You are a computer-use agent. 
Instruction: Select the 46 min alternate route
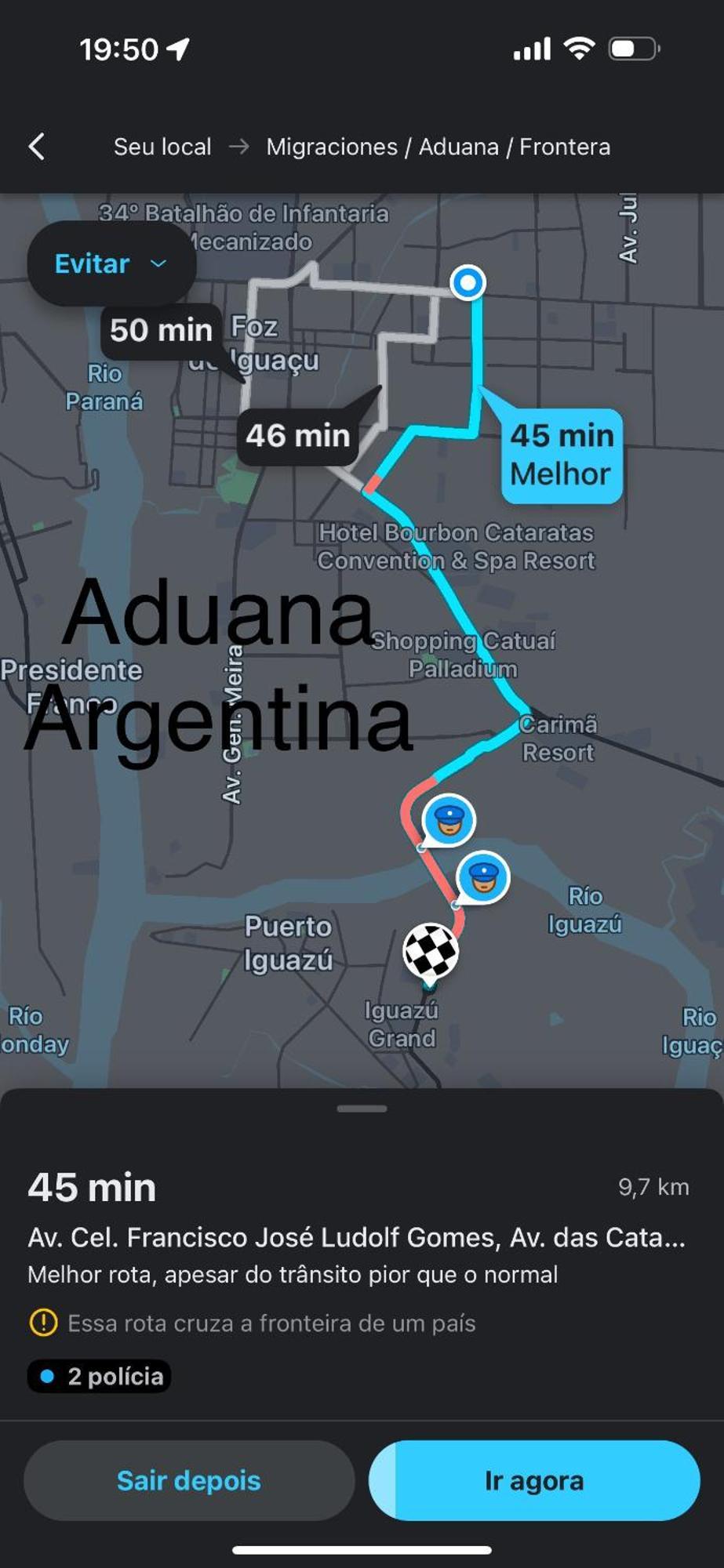click(x=297, y=436)
